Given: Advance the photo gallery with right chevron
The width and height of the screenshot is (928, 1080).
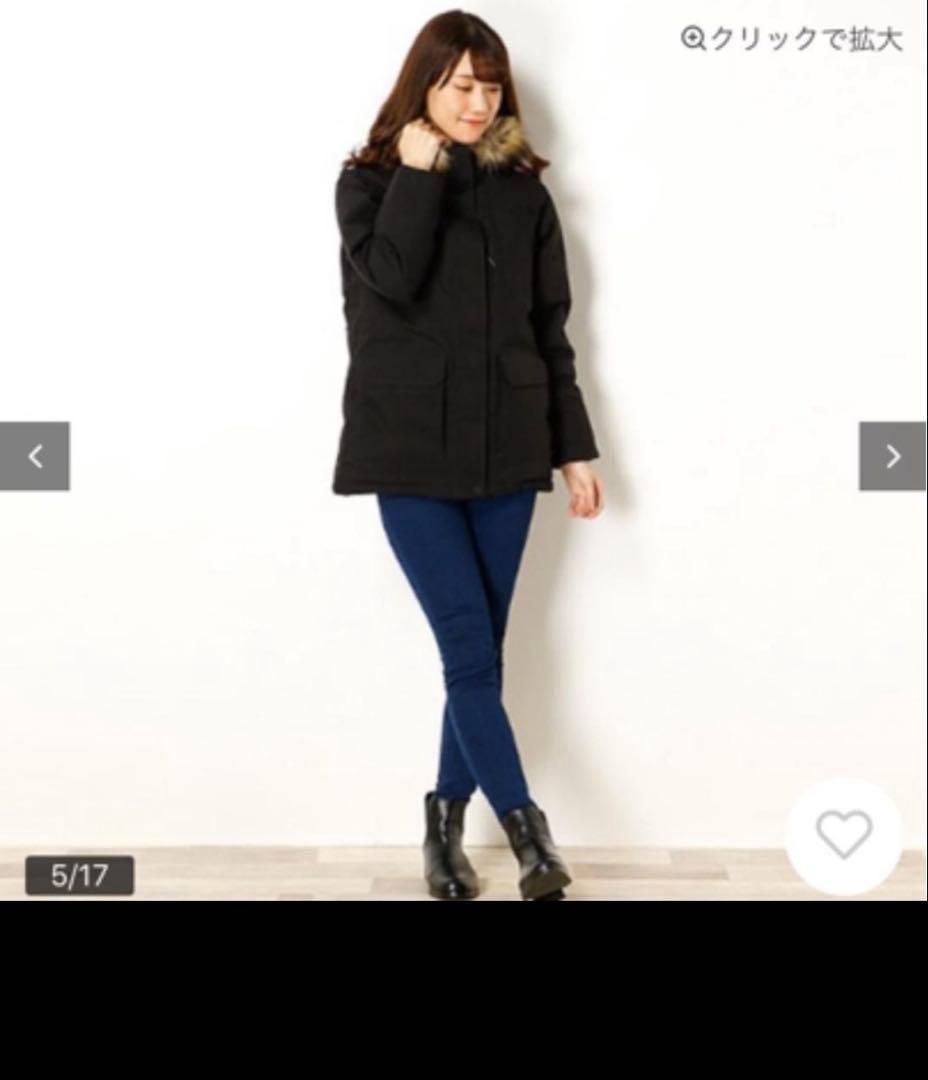Looking at the screenshot, I should click(892, 455).
